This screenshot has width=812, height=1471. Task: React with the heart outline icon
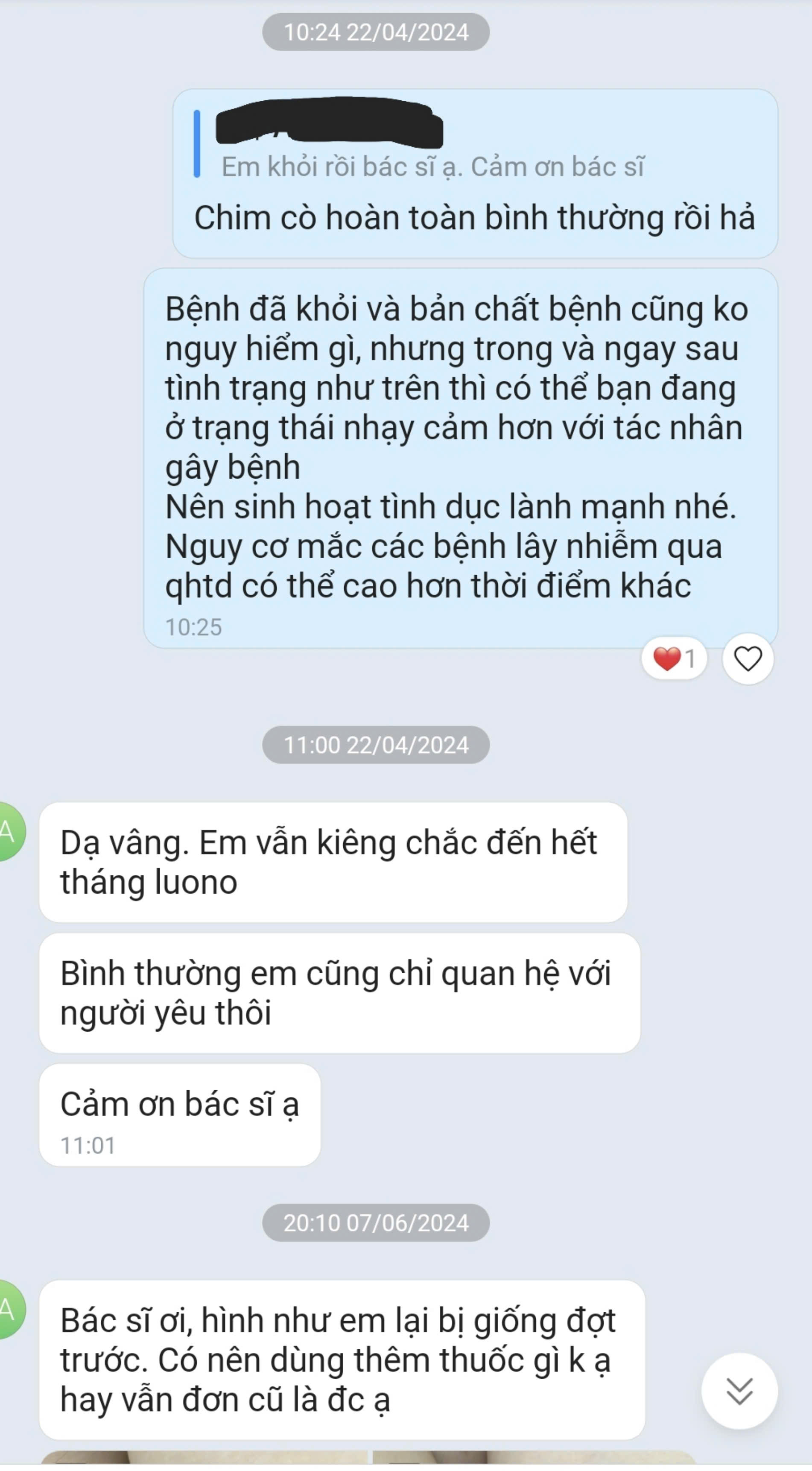(x=748, y=659)
